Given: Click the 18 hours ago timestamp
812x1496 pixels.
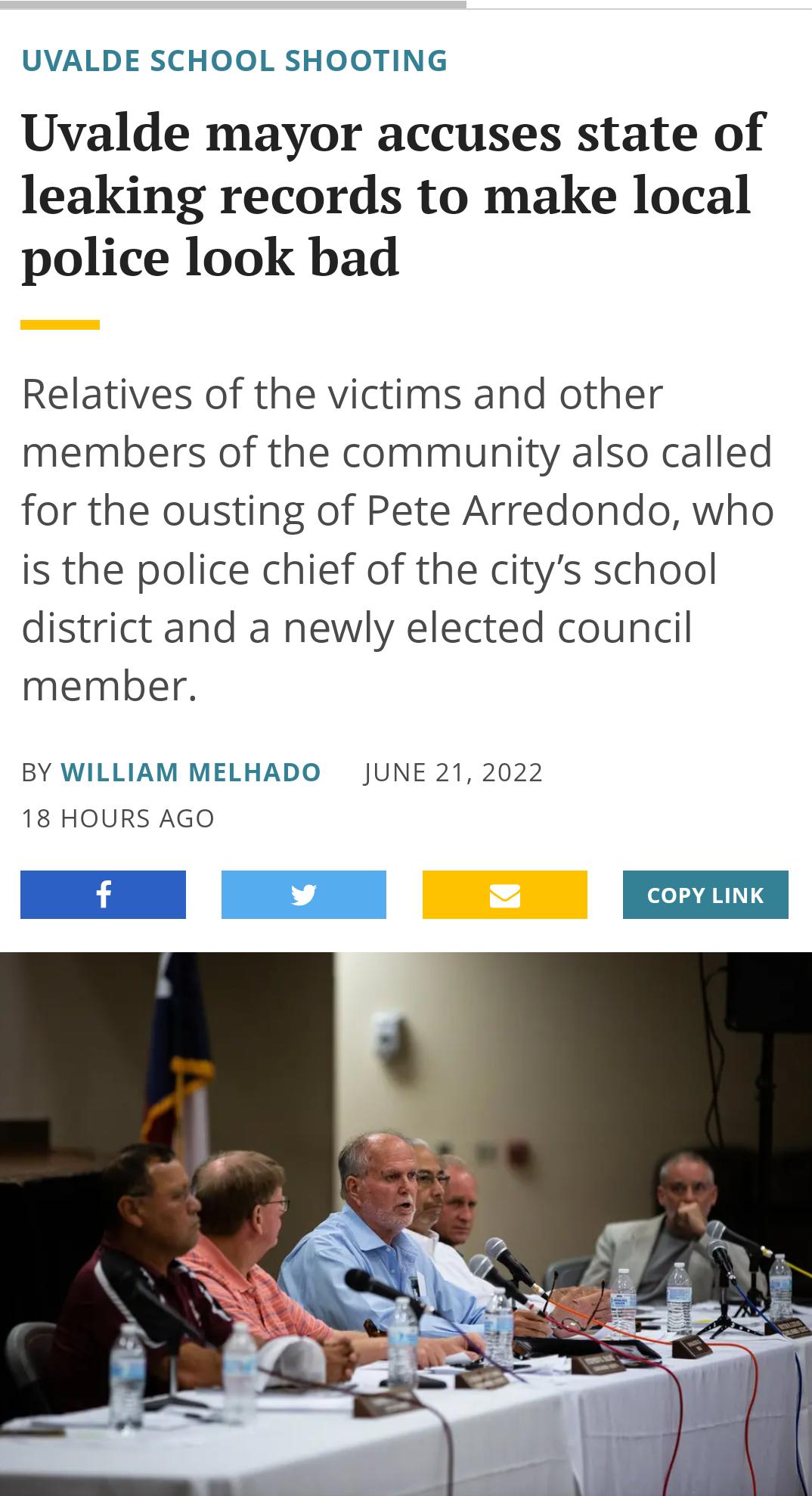Looking at the screenshot, I should (x=117, y=818).
